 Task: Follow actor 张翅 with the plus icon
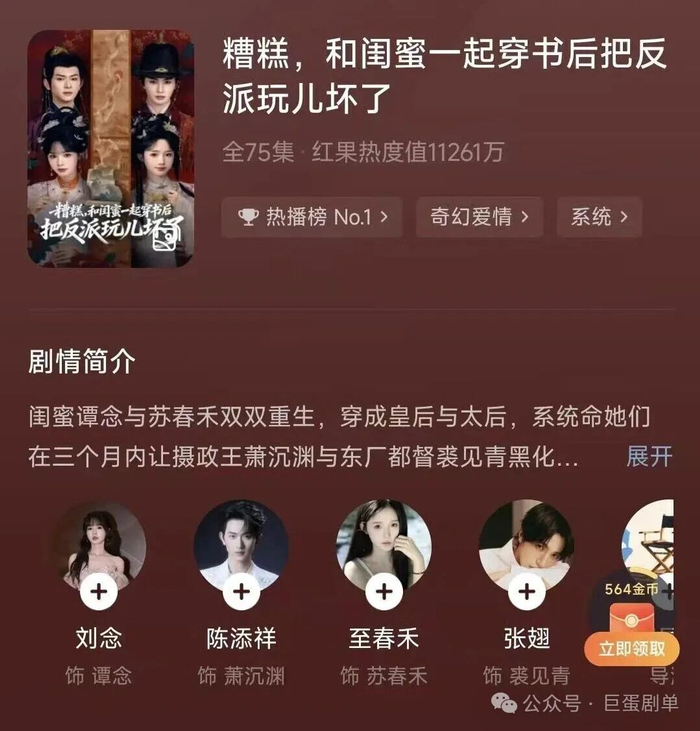[526, 591]
